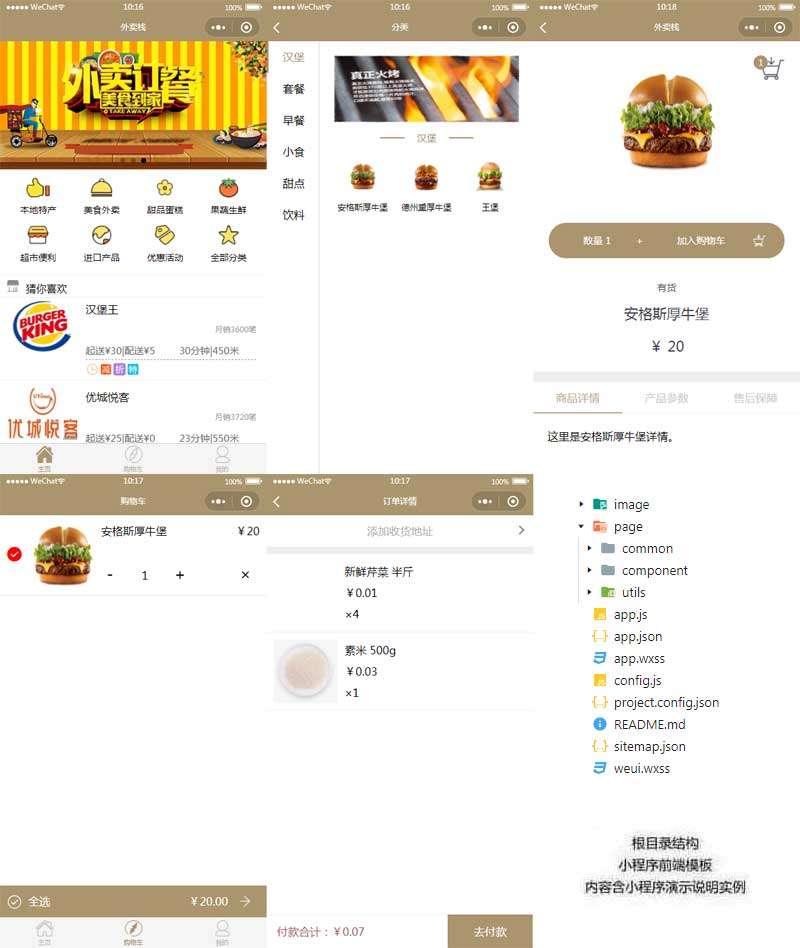
Task: Tap 添加收货地址 to add delivery address
Action: point(400,531)
